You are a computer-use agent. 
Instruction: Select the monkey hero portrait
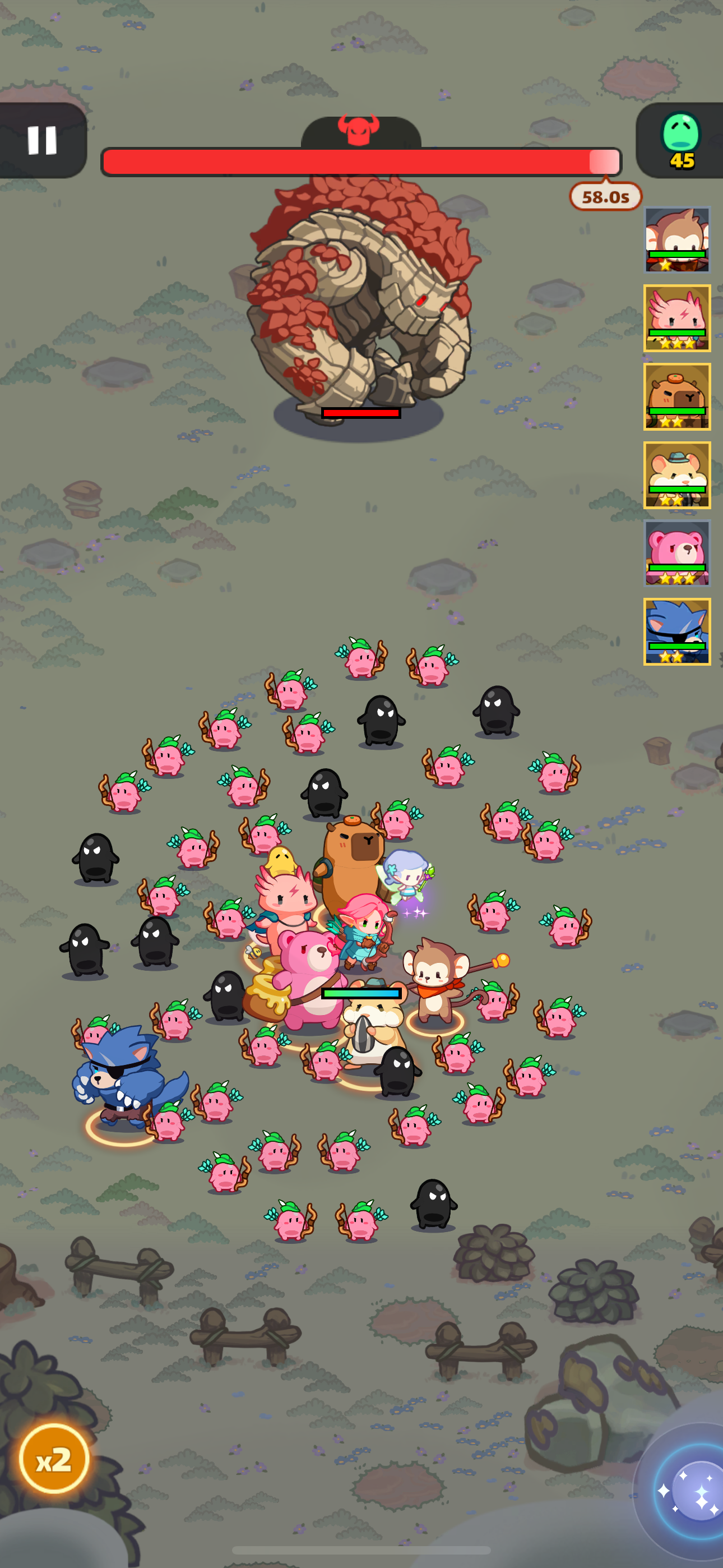[676, 239]
